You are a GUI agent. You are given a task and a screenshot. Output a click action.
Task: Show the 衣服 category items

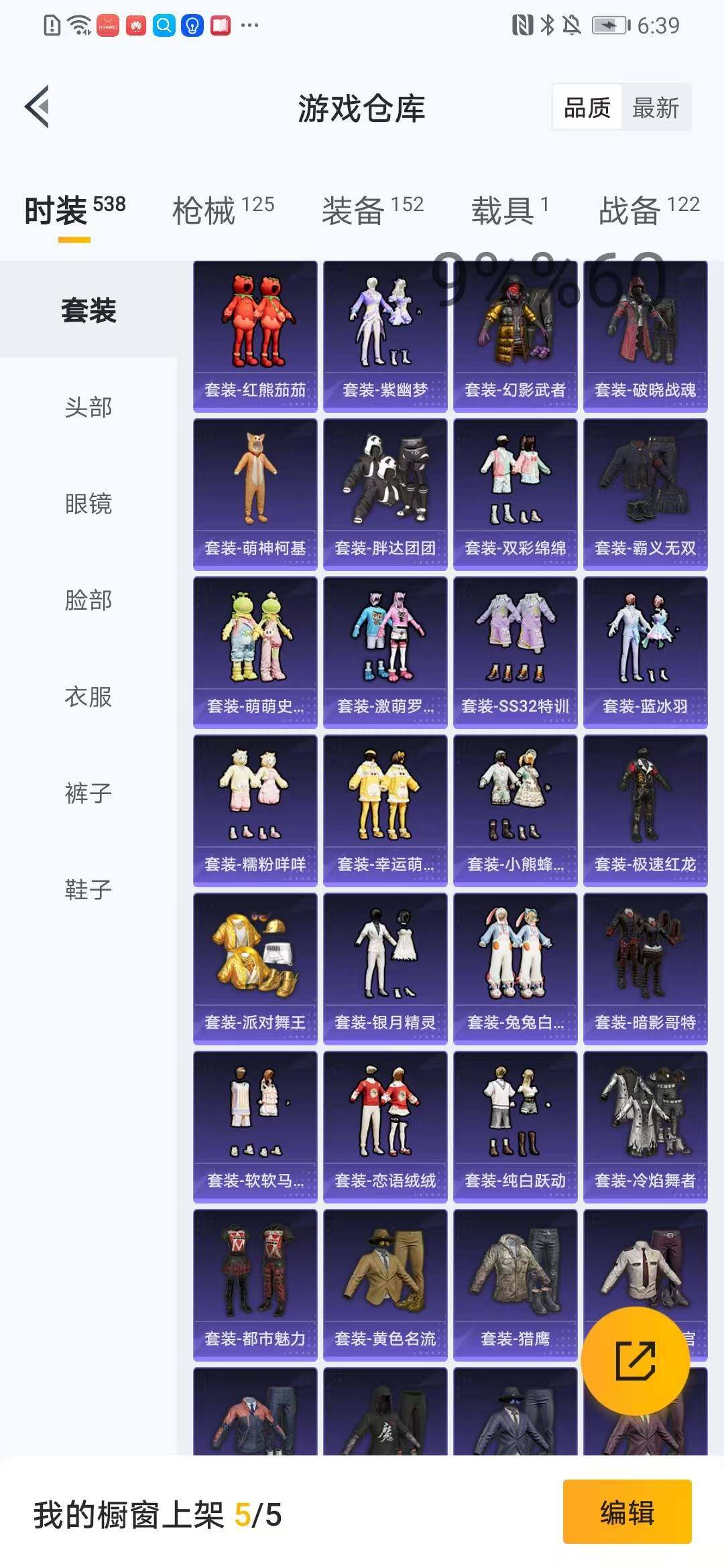pyautogui.click(x=88, y=697)
